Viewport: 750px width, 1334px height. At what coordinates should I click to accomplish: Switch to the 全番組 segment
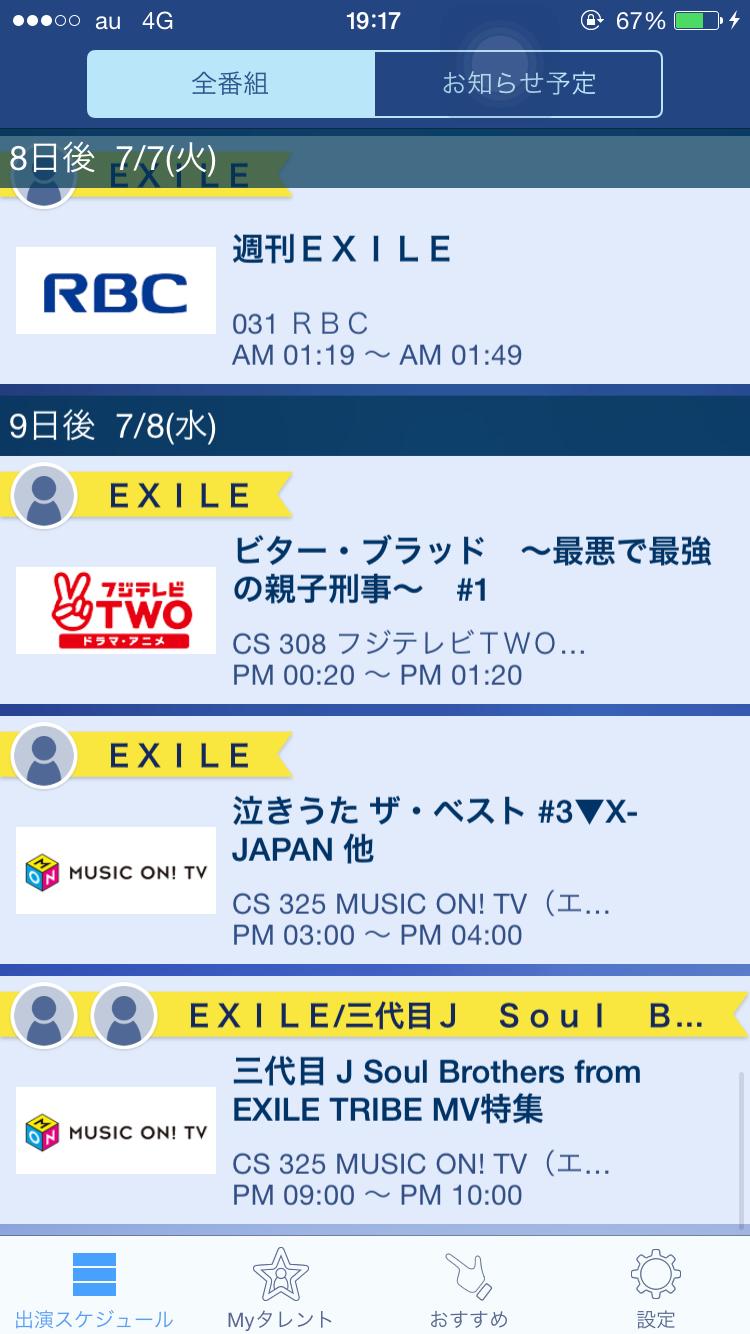coord(231,83)
